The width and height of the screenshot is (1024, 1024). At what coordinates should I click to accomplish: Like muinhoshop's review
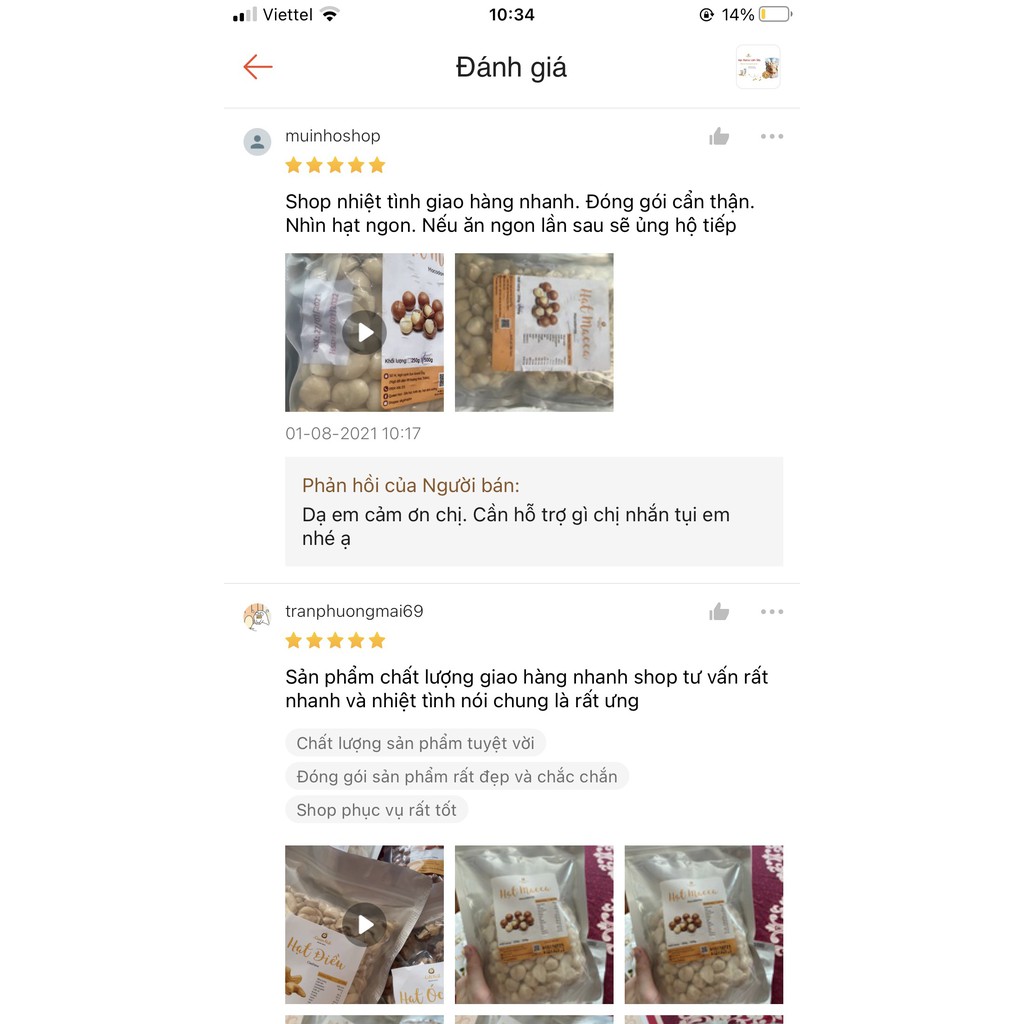(719, 137)
